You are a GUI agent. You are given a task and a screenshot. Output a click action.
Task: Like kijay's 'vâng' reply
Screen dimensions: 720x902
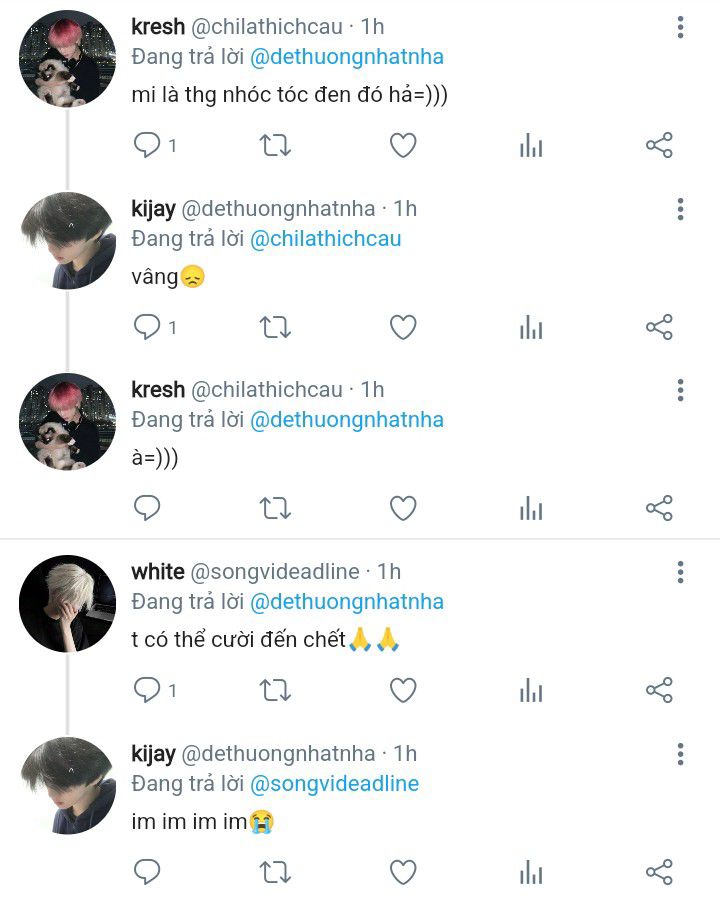tap(403, 327)
